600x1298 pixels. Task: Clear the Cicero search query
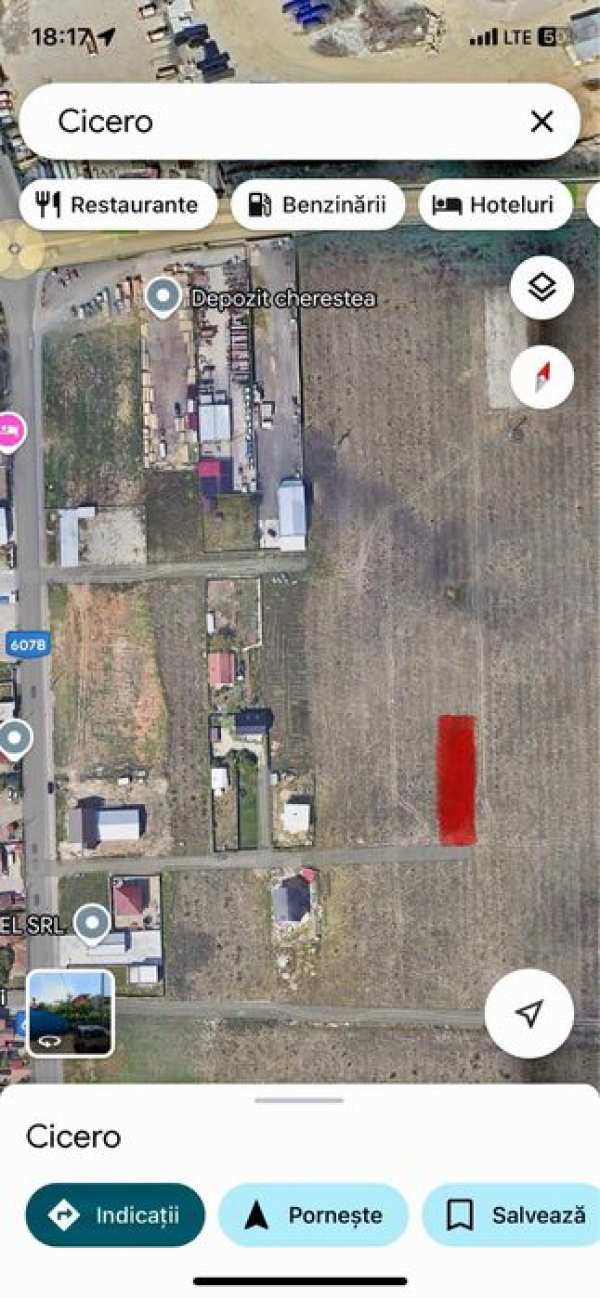(x=541, y=122)
